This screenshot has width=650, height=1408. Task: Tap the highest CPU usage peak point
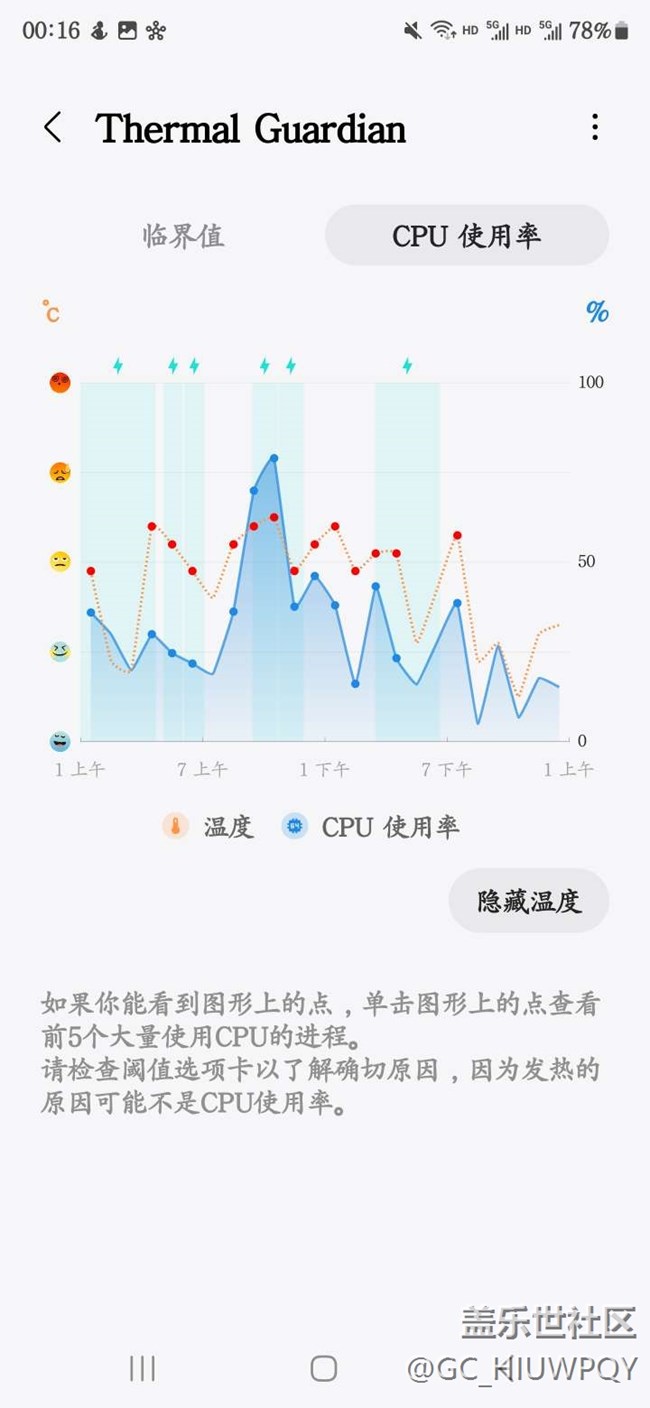pyautogui.click(x=274, y=458)
